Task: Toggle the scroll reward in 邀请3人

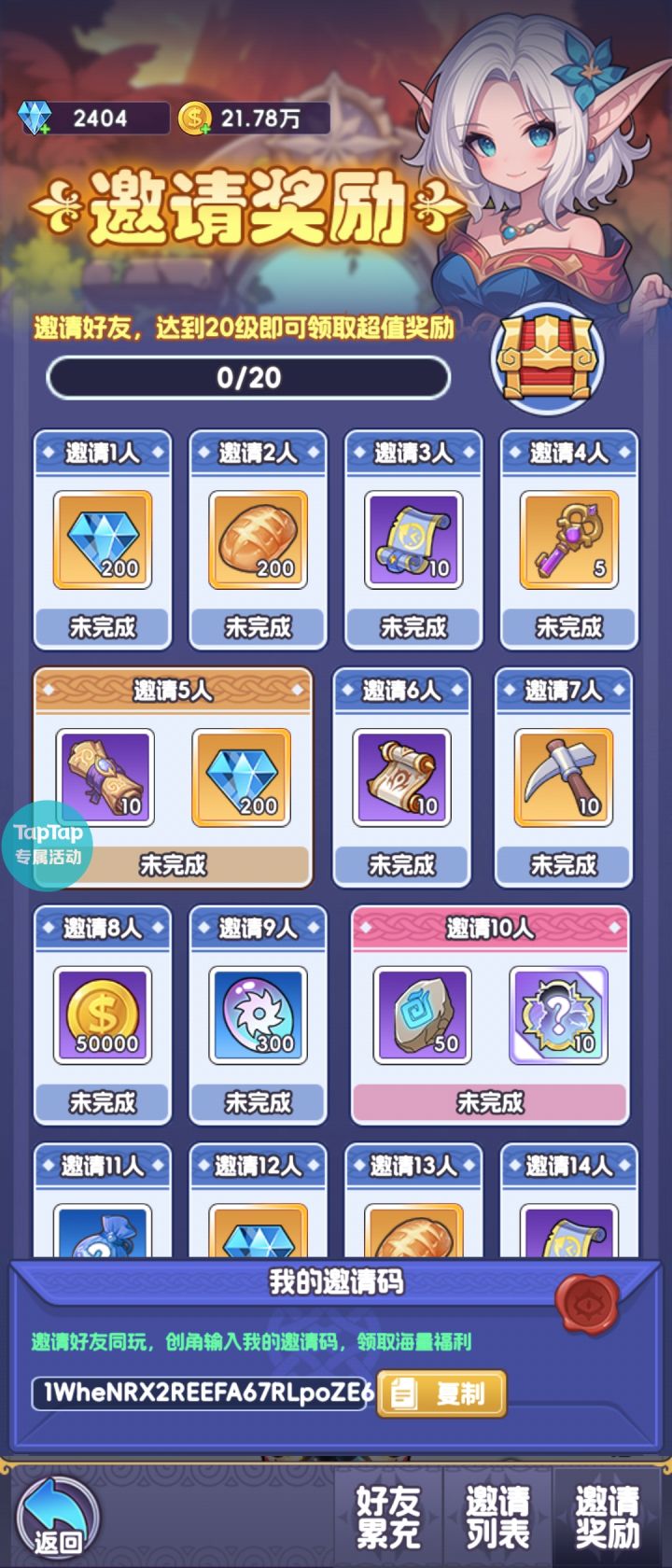Action: pyautogui.click(x=413, y=541)
